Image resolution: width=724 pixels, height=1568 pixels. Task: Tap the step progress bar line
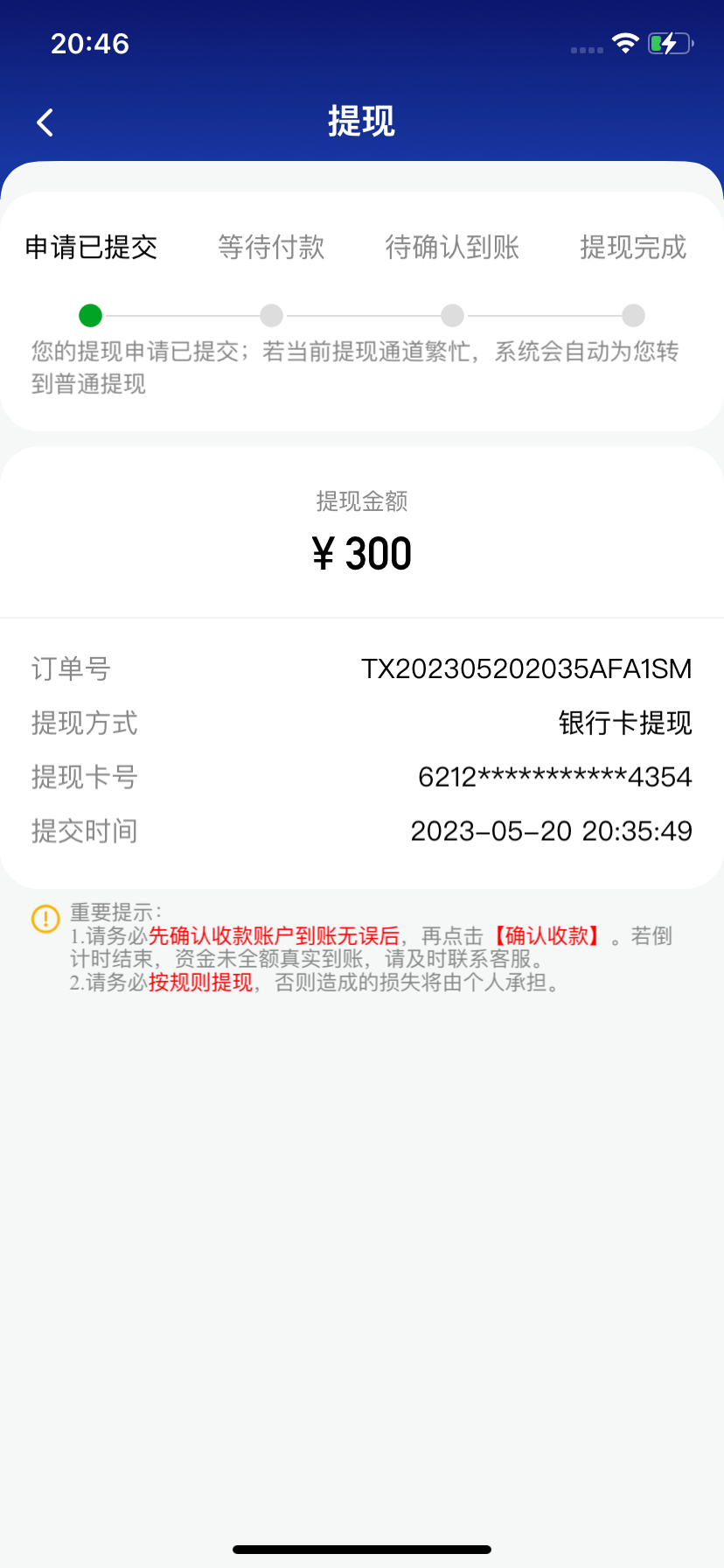pyautogui.click(x=362, y=315)
